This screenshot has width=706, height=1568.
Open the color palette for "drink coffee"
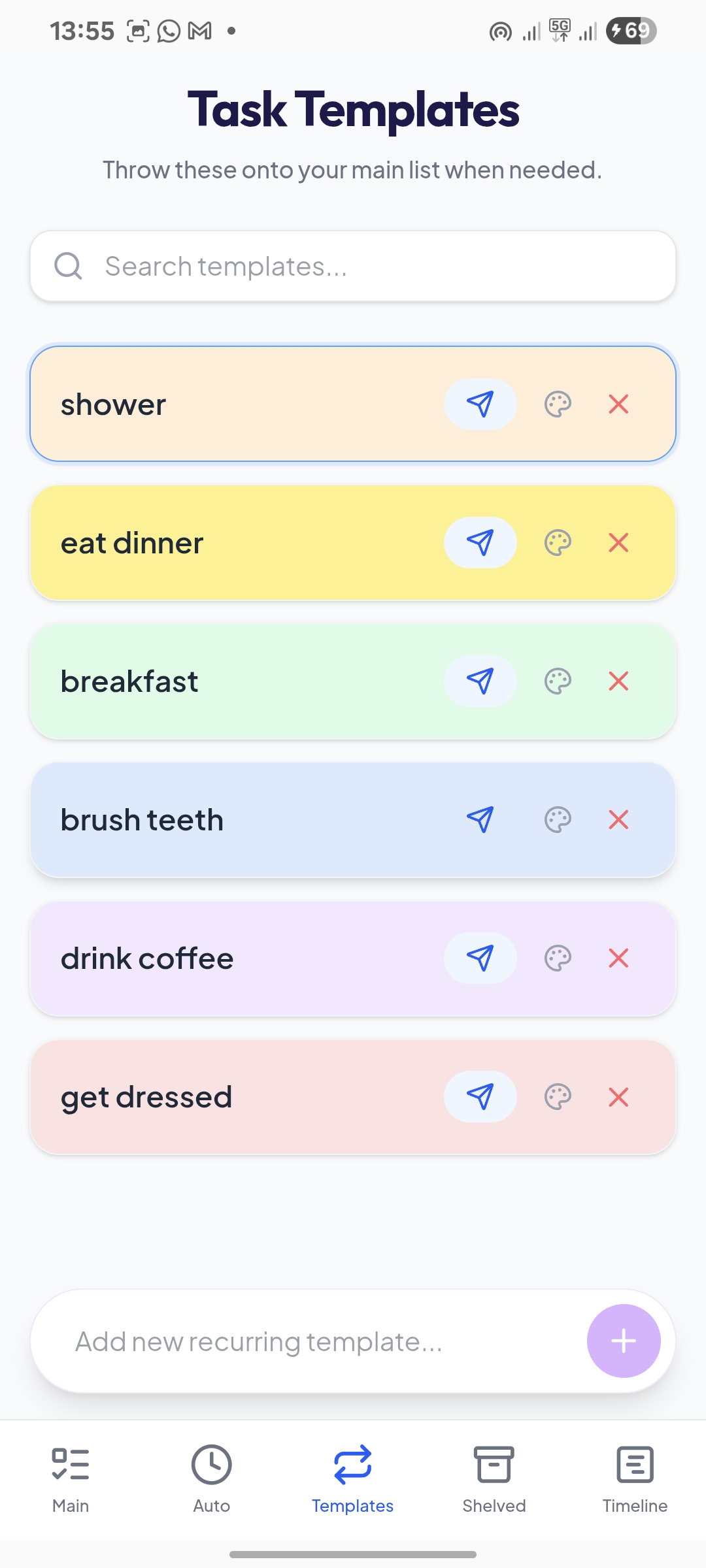pos(558,958)
